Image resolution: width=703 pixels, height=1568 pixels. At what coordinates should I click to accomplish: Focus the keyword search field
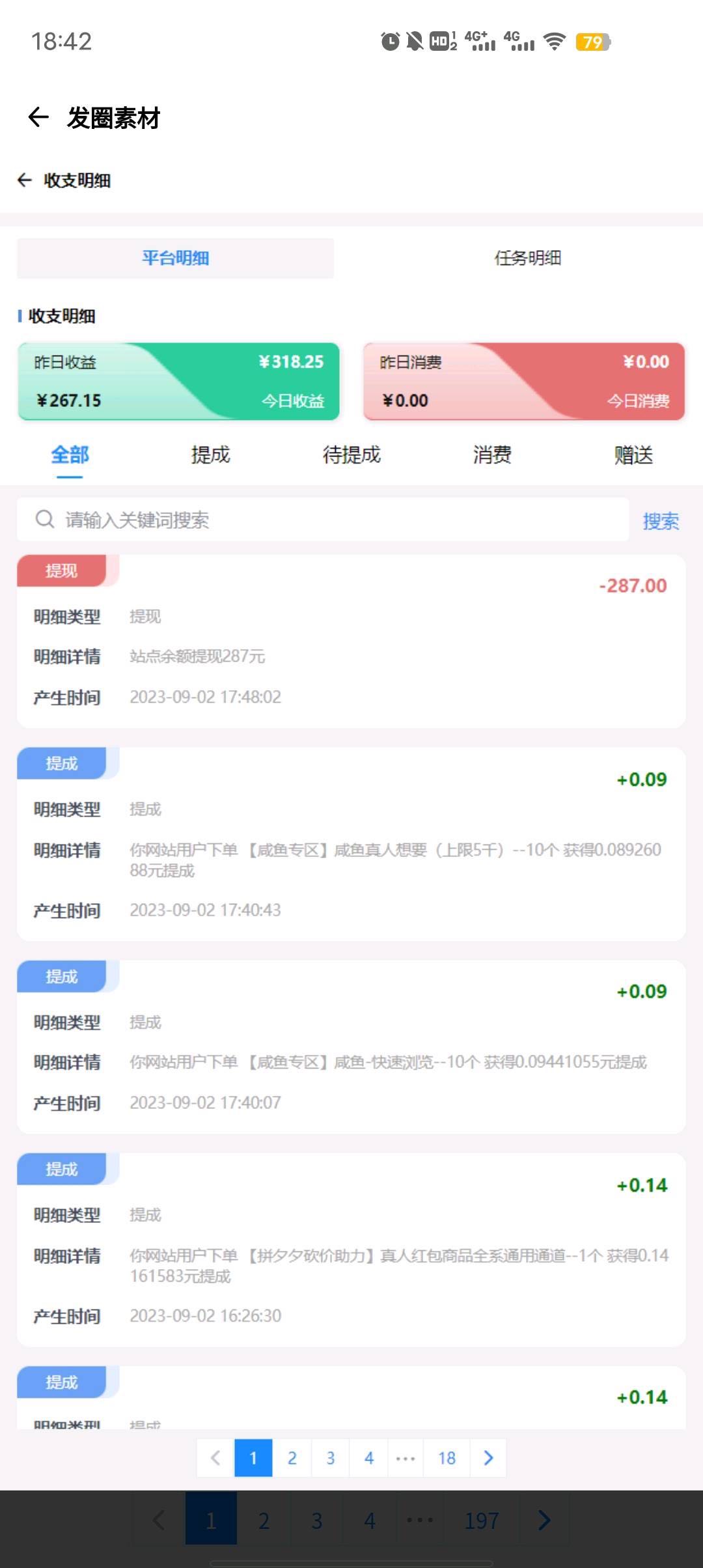pyautogui.click(x=323, y=520)
